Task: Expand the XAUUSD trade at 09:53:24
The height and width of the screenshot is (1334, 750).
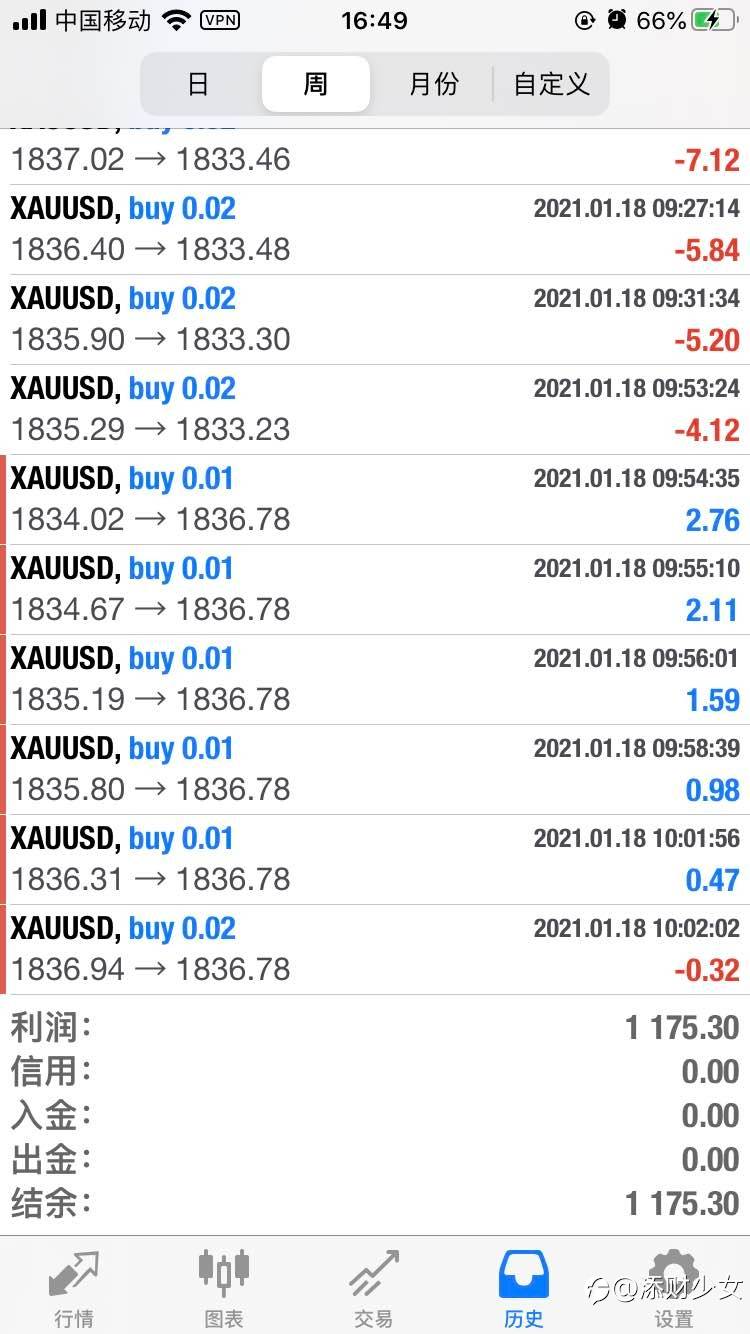Action: [x=375, y=410]
